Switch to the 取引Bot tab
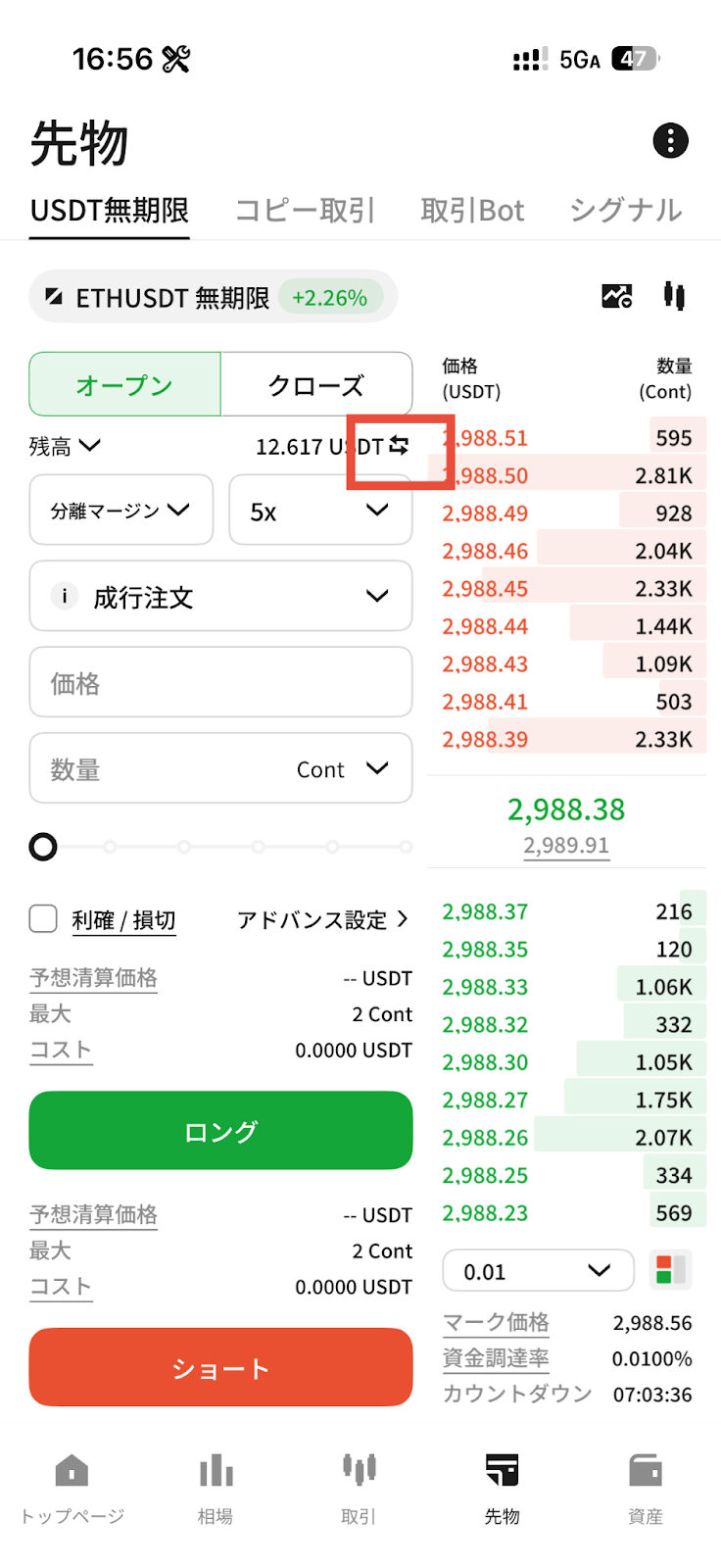721x1568 pixels. pos(472,210)
